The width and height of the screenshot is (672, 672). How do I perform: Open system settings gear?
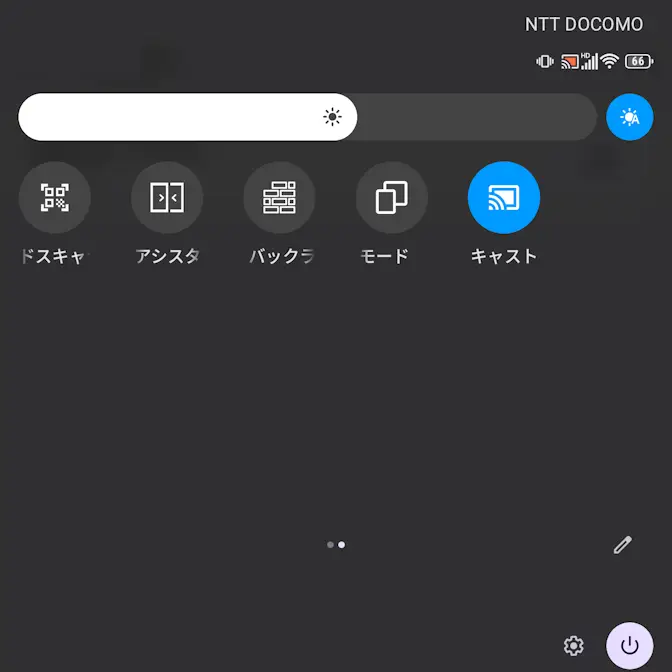[573, 646]
